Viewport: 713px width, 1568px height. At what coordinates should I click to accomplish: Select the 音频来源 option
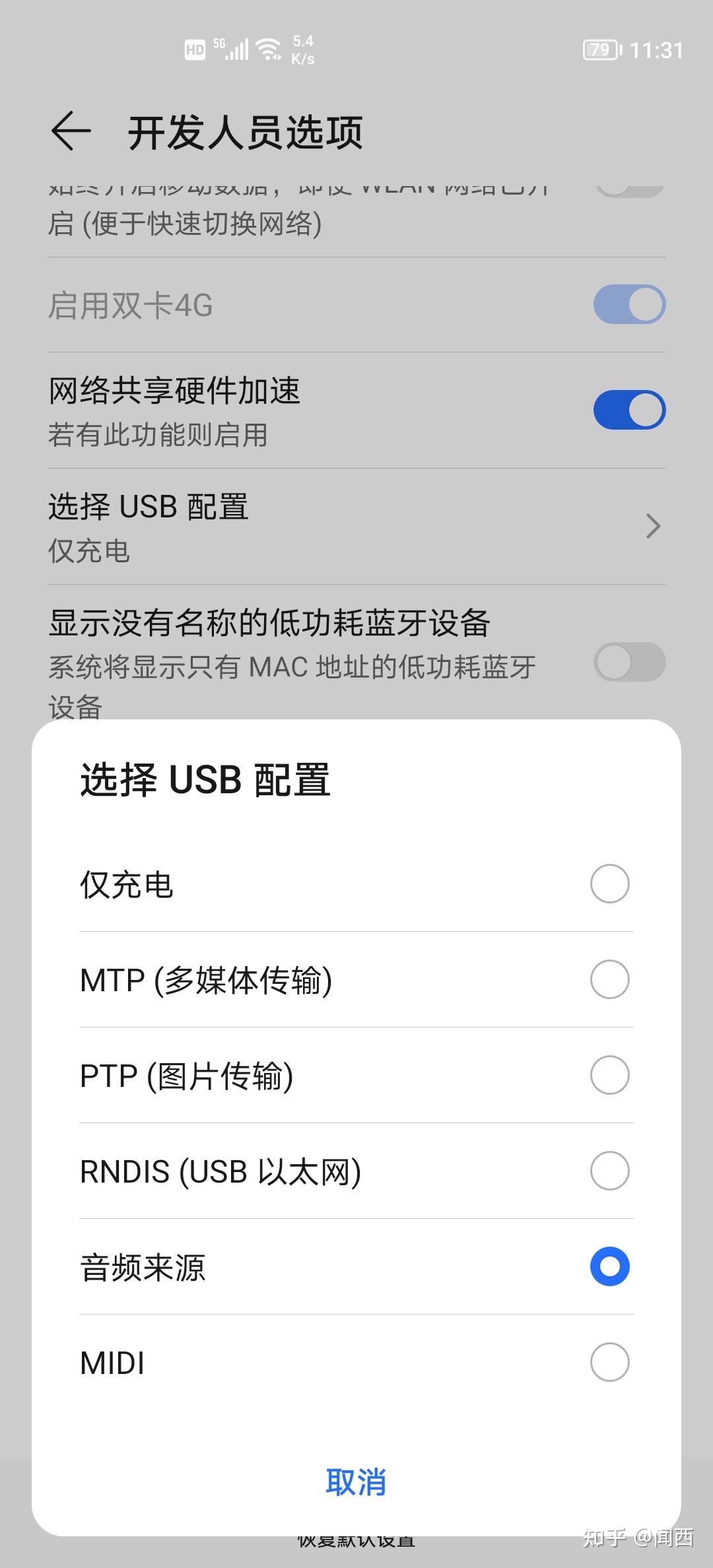609,1266
